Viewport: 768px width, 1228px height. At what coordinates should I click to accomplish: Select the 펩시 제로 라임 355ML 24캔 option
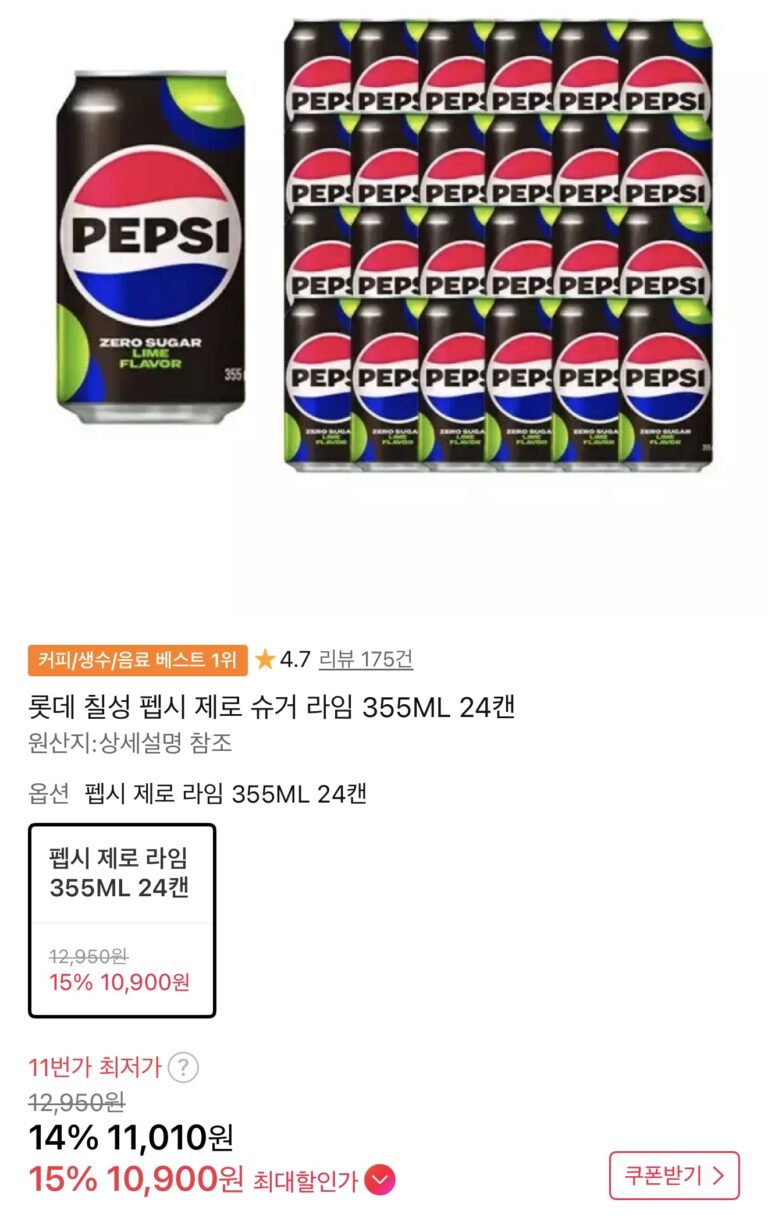tap(122, 920)
